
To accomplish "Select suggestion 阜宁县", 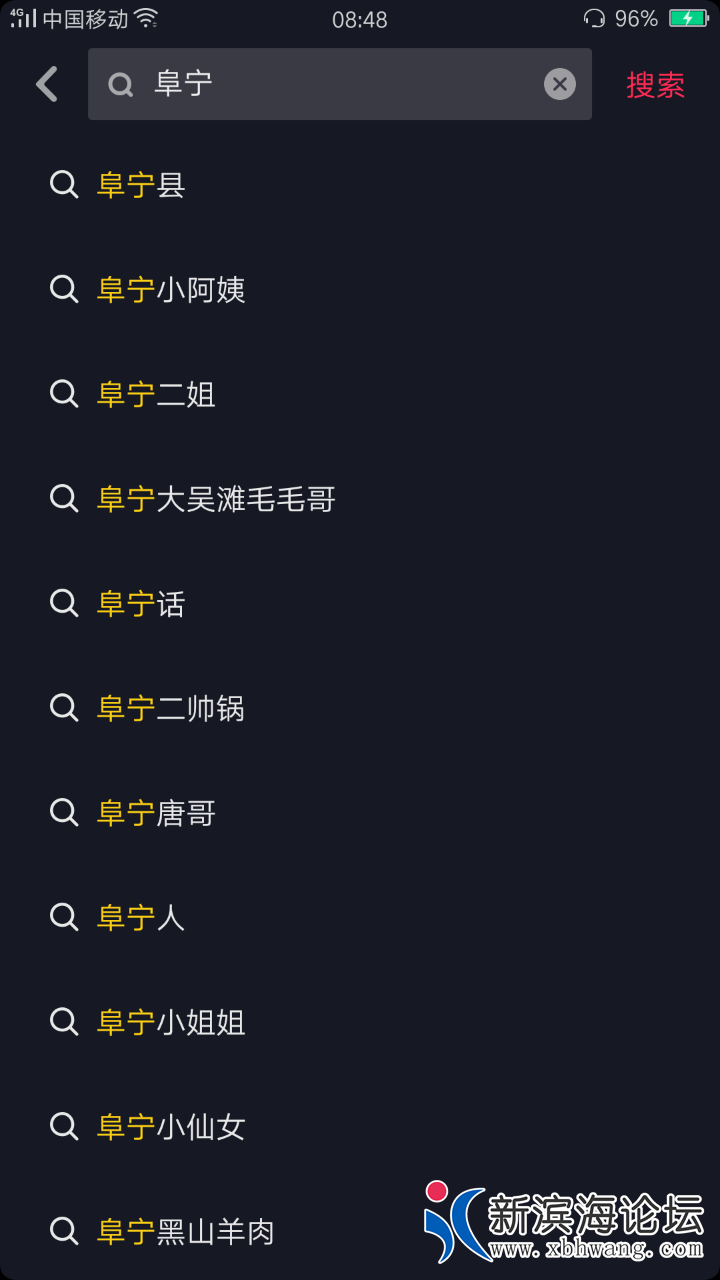I will (x=141, y=185).
